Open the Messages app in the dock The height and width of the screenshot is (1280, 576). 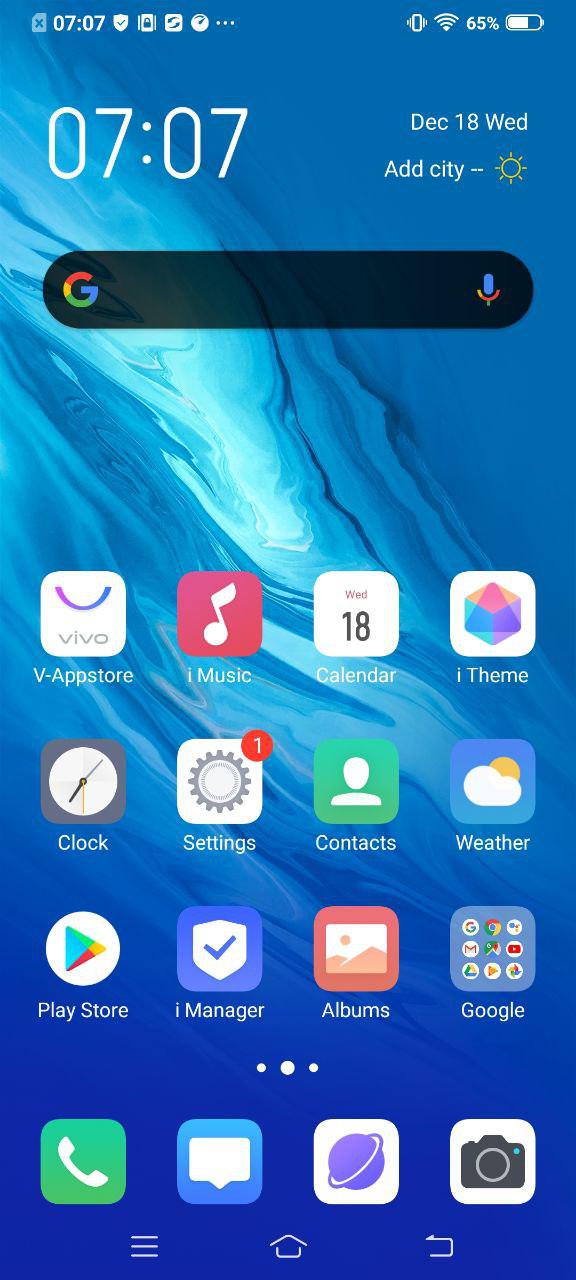(x=220, y=1161)
